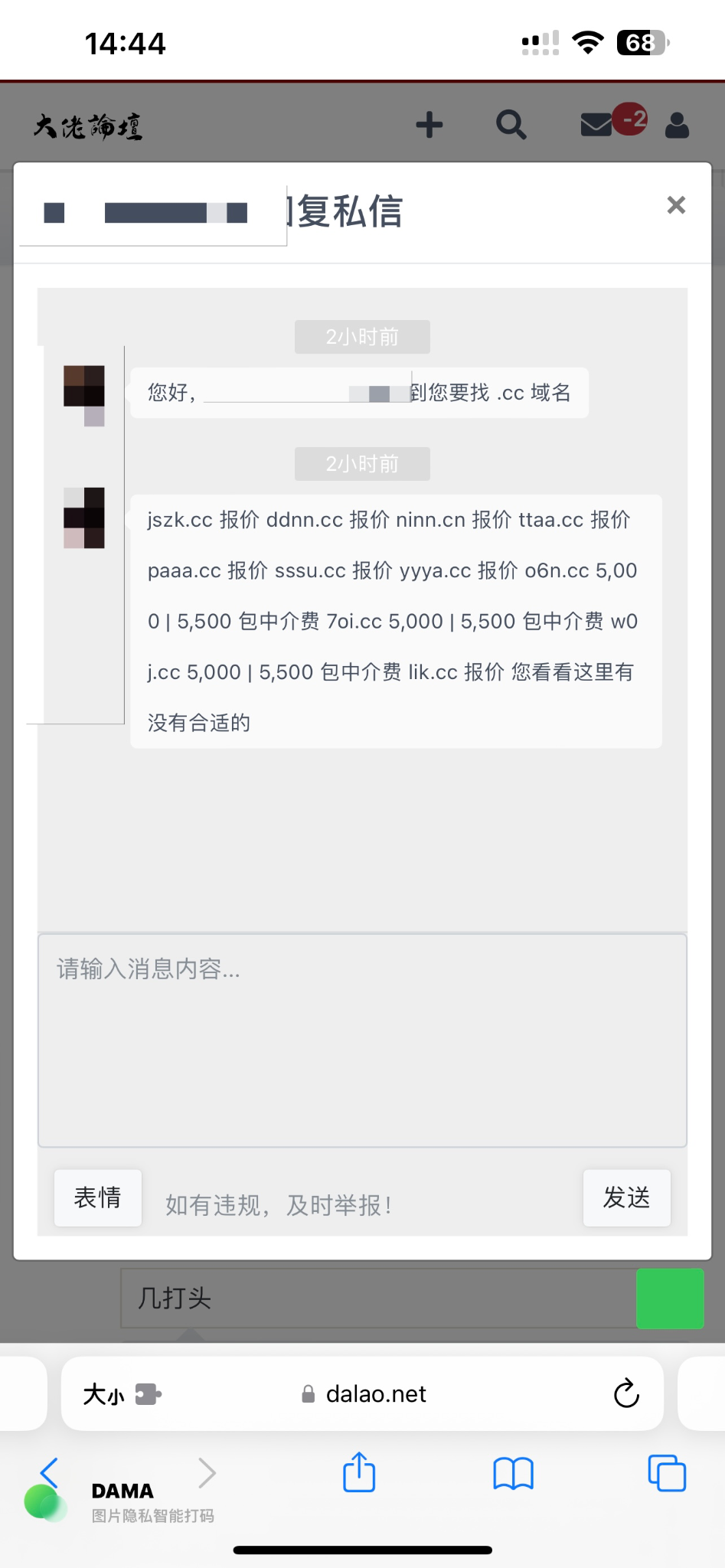The image size is (725, 1568).
Task: Focus the message content input box
Action: pos(362,1040)
